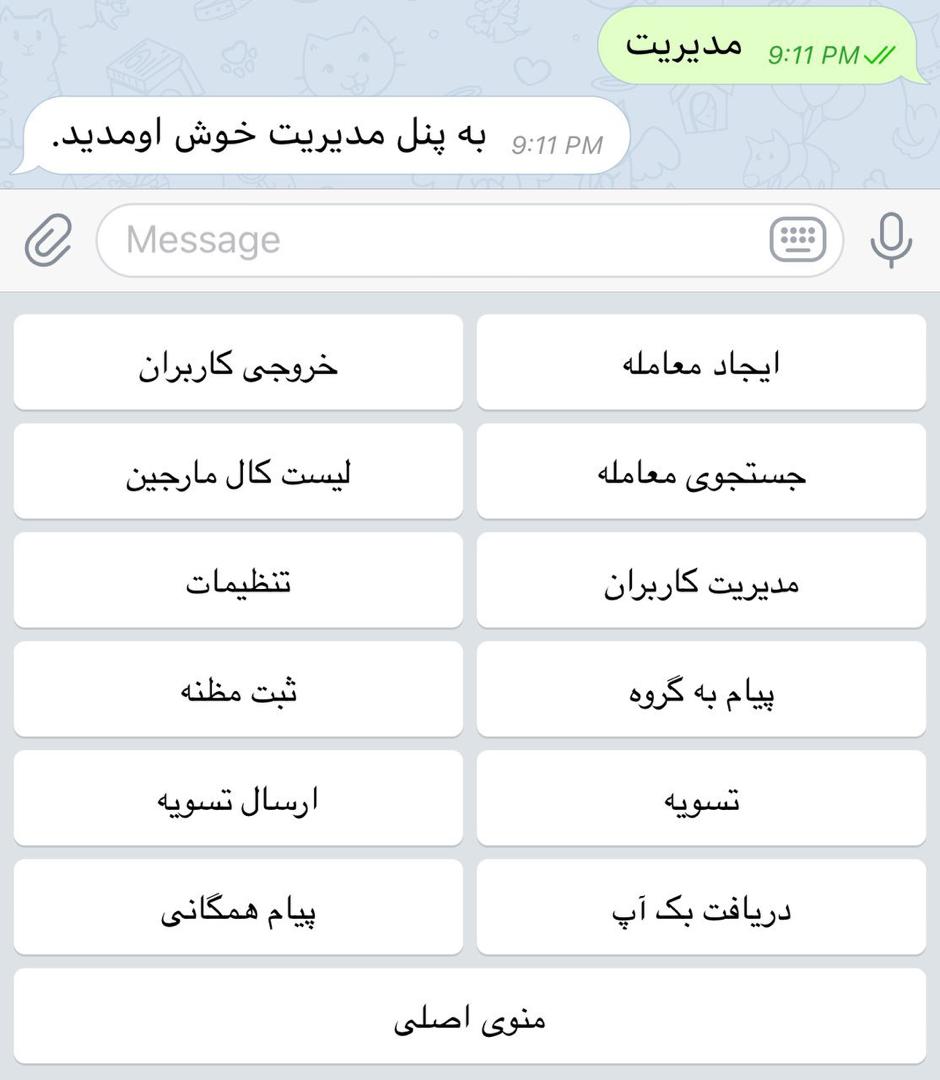This screenshot has width=940, height=1080.
Task: Focus the Message text field
Action: 430,241
